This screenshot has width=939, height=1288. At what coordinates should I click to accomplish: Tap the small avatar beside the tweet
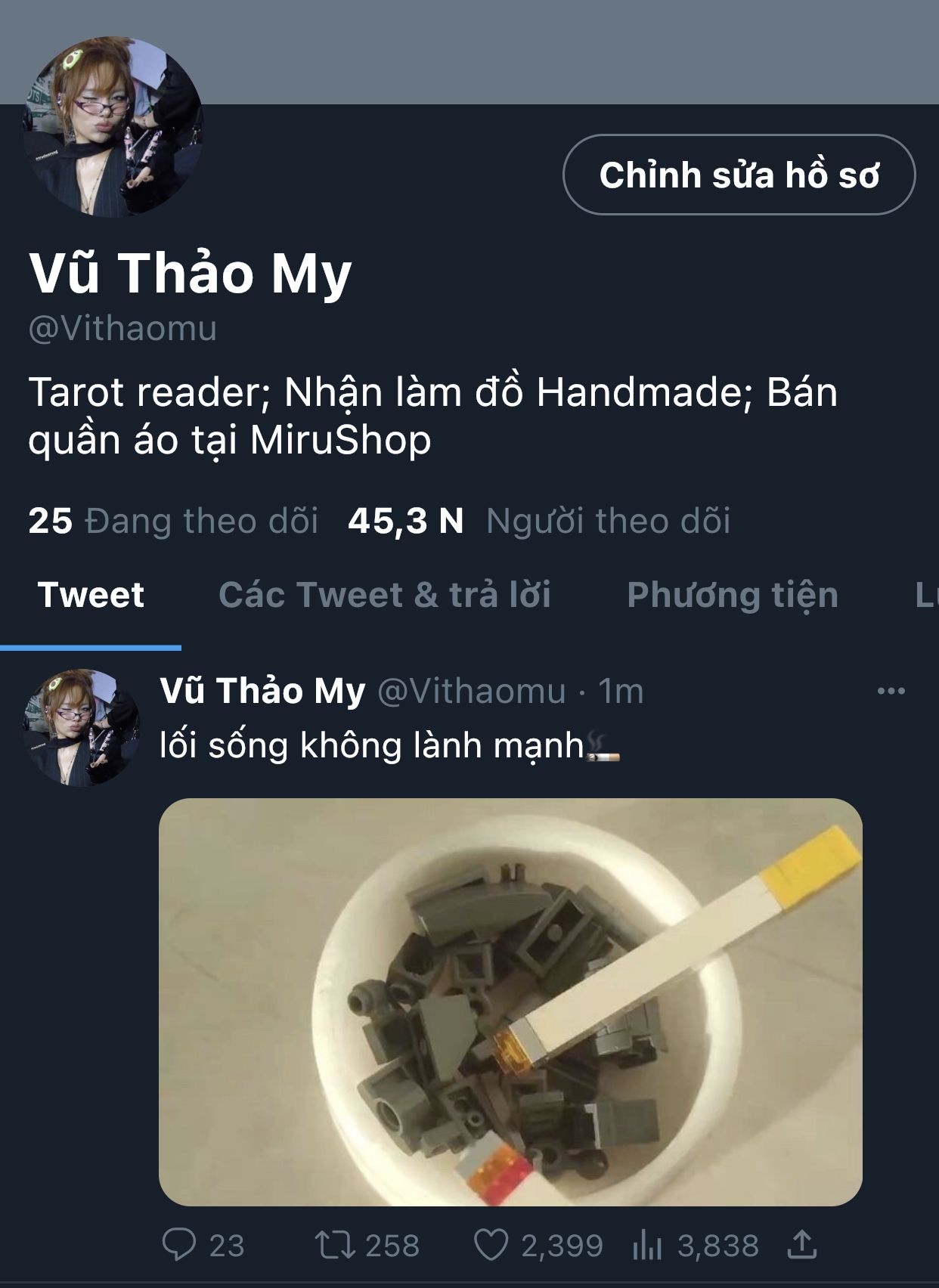(x=82, y=727)
